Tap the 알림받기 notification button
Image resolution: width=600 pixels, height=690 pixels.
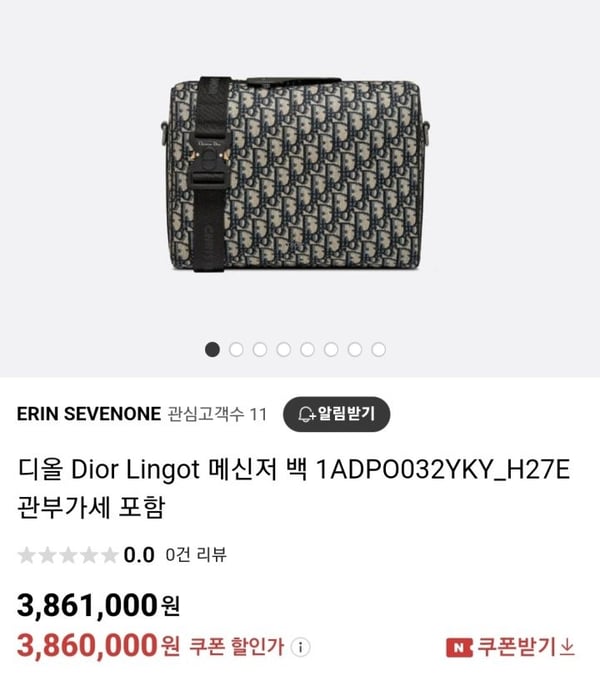[336, 414]
